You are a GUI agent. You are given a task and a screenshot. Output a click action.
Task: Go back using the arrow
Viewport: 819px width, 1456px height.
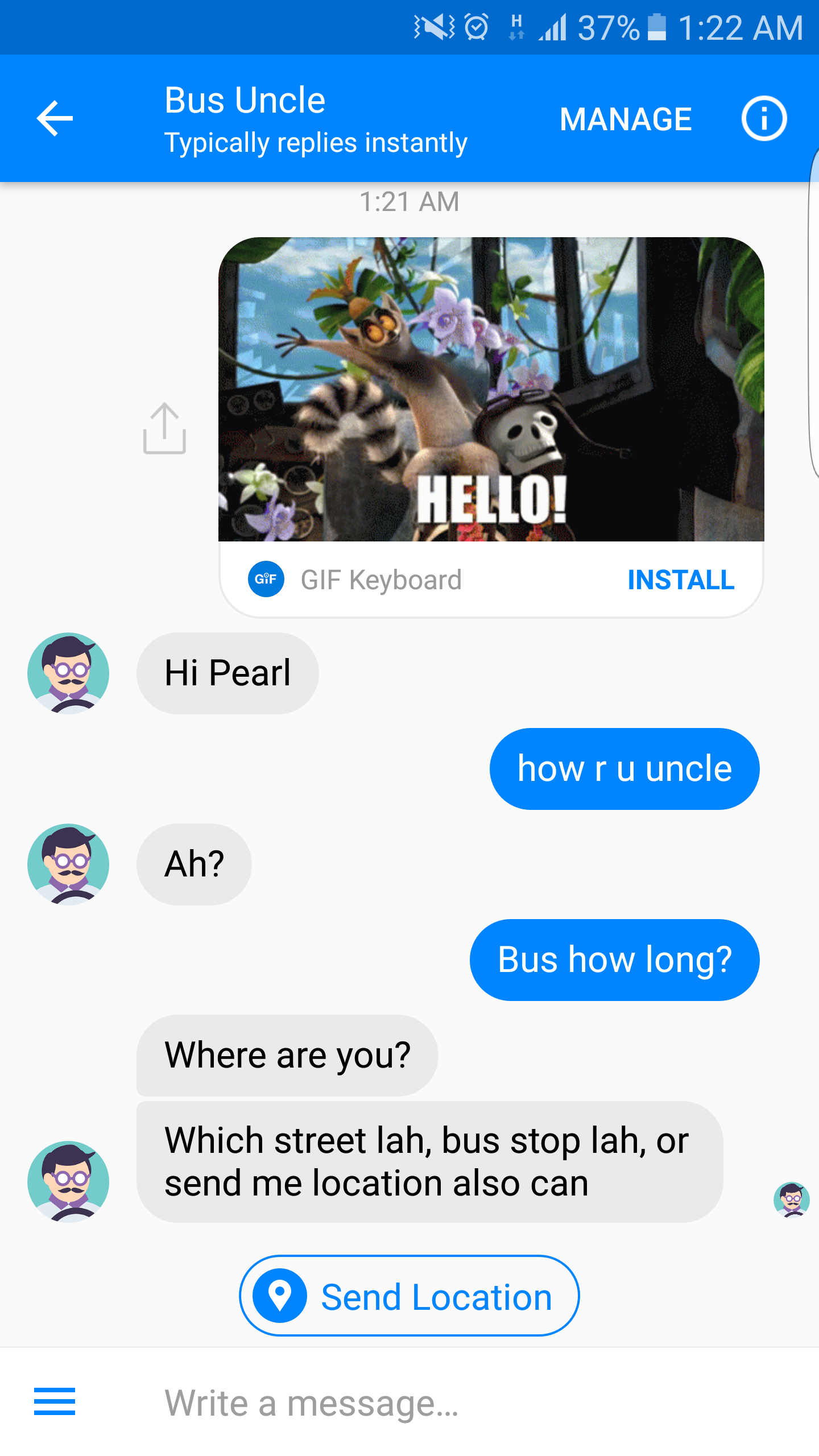[55, 118]
